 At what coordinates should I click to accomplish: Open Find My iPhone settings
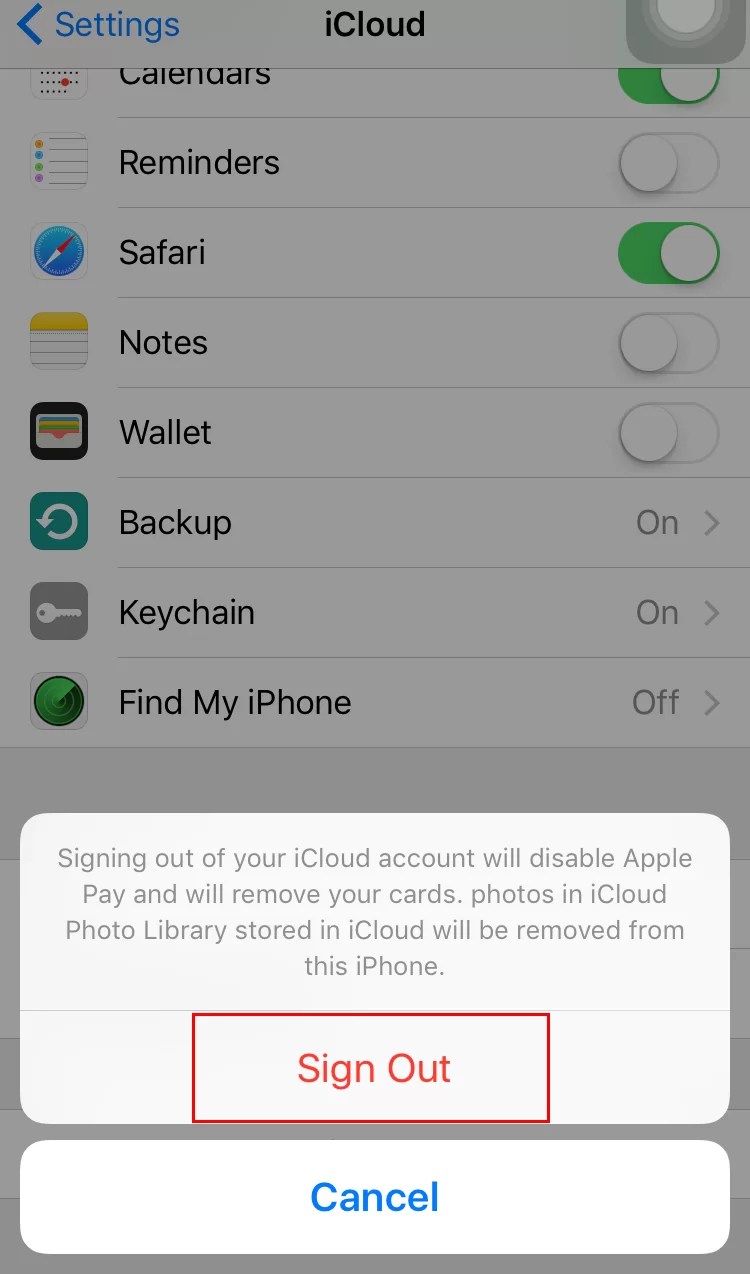pyautogui.click(x=374, y=702)
